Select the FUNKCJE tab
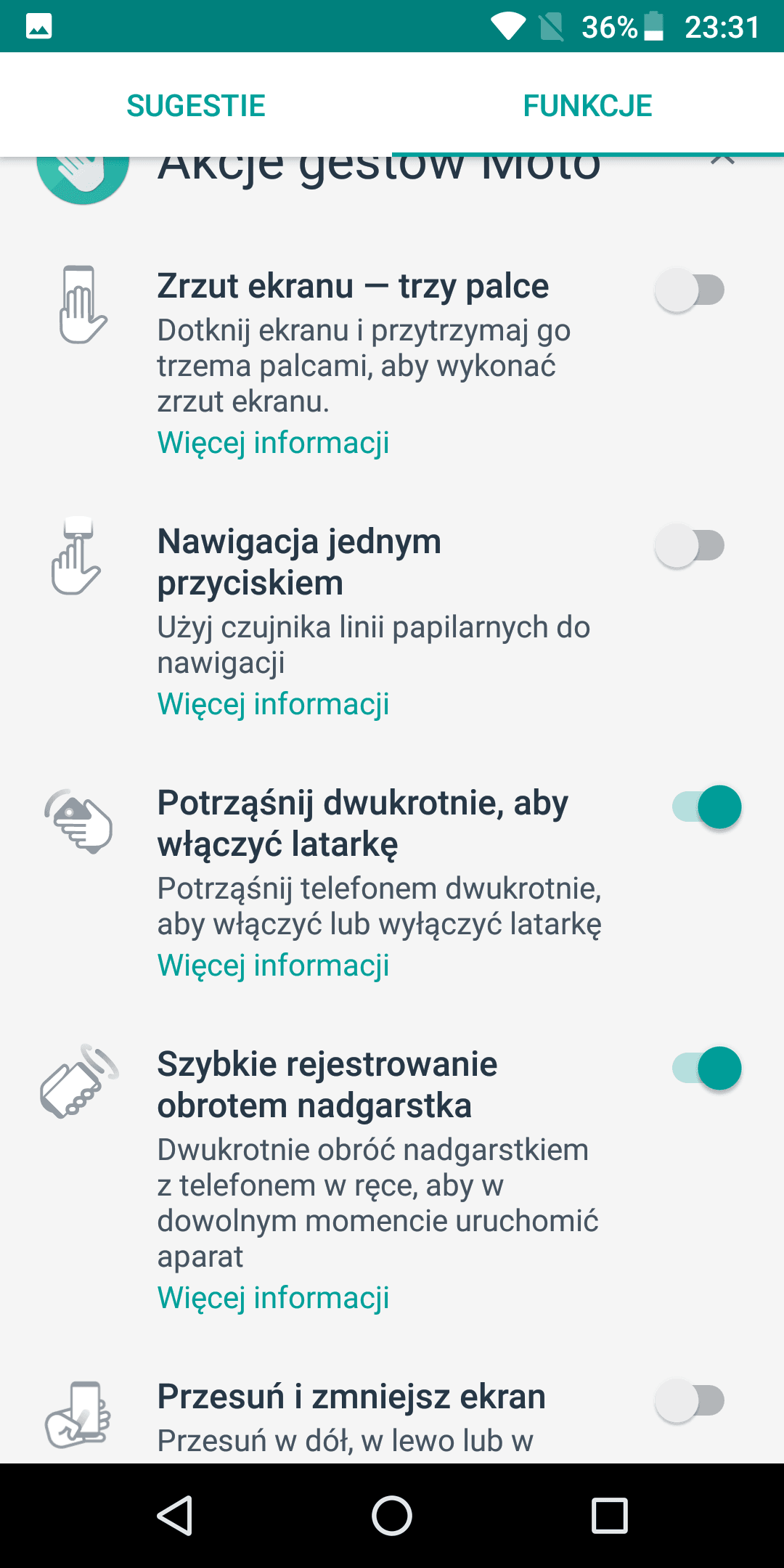 [588, 106]
